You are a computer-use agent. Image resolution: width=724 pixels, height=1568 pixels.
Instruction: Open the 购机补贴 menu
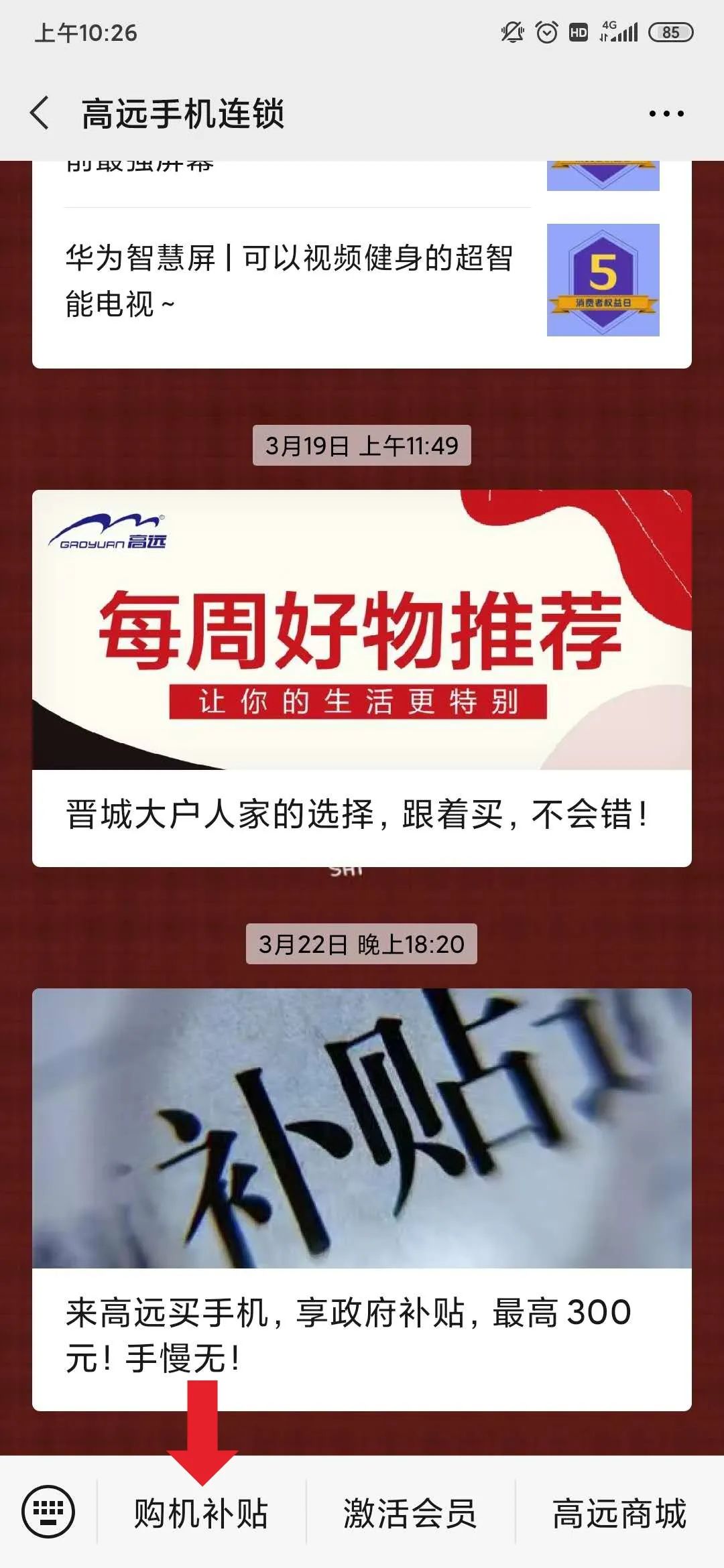(x=201, y=1513)
